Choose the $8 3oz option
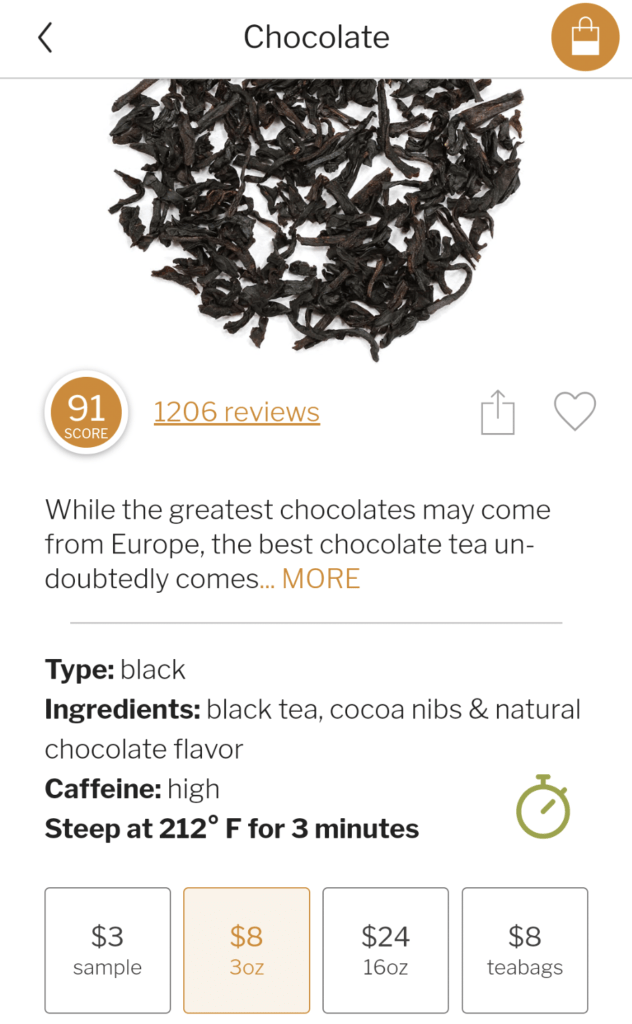The image size is (632, 1024). (x=246, y=949)
